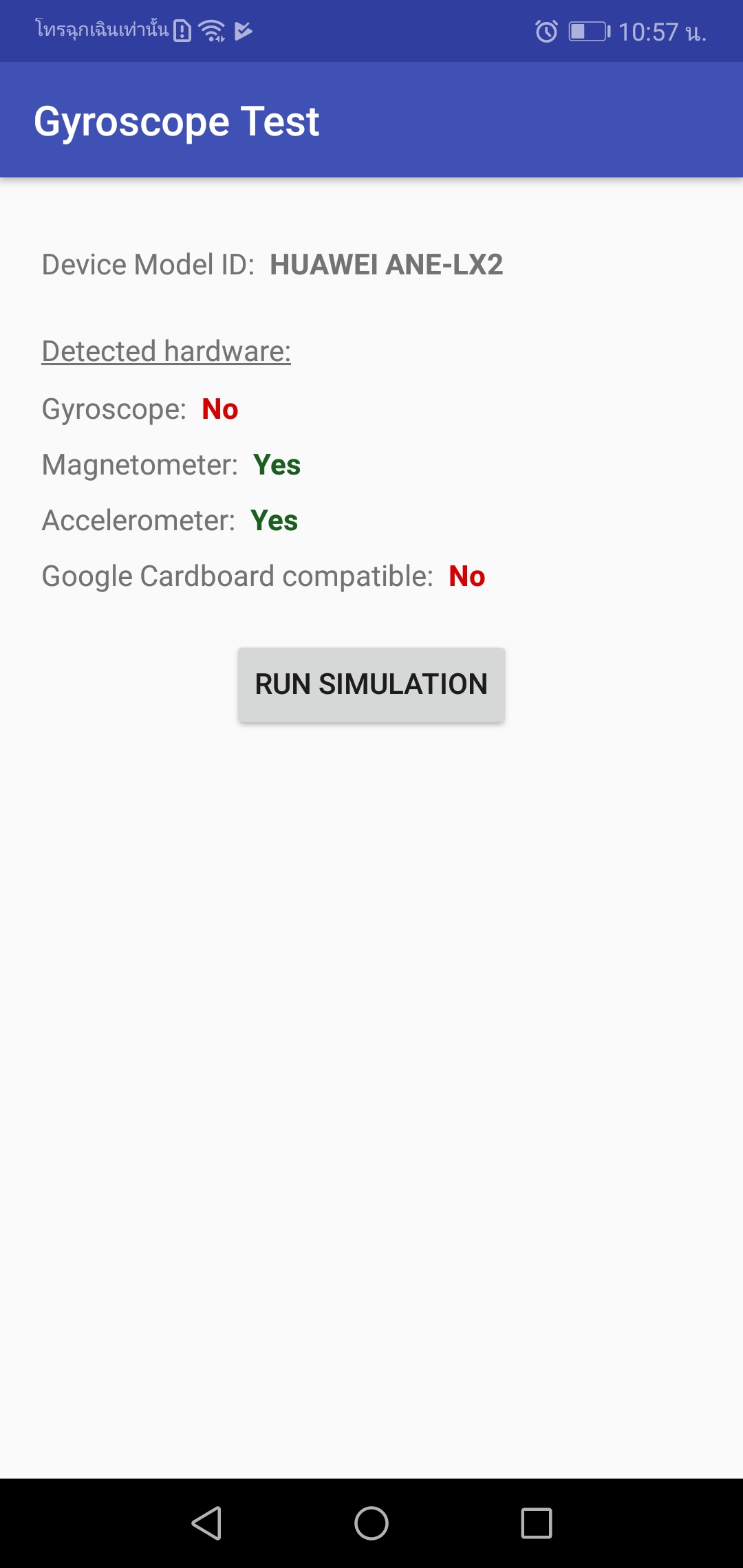Return to the home screen

pyautogui.click(x=371, y=1523)
